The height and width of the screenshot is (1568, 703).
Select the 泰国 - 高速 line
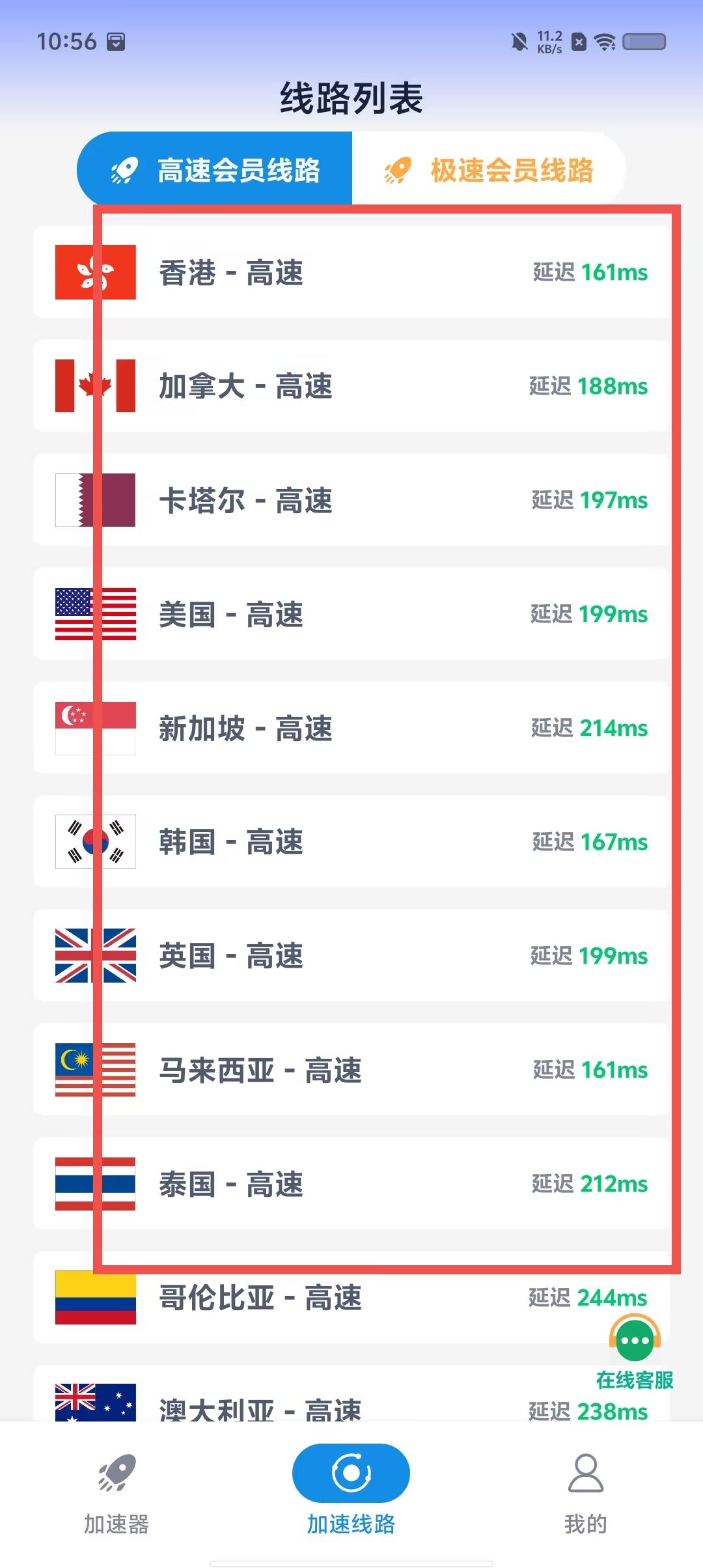(x=351, y=1184)
